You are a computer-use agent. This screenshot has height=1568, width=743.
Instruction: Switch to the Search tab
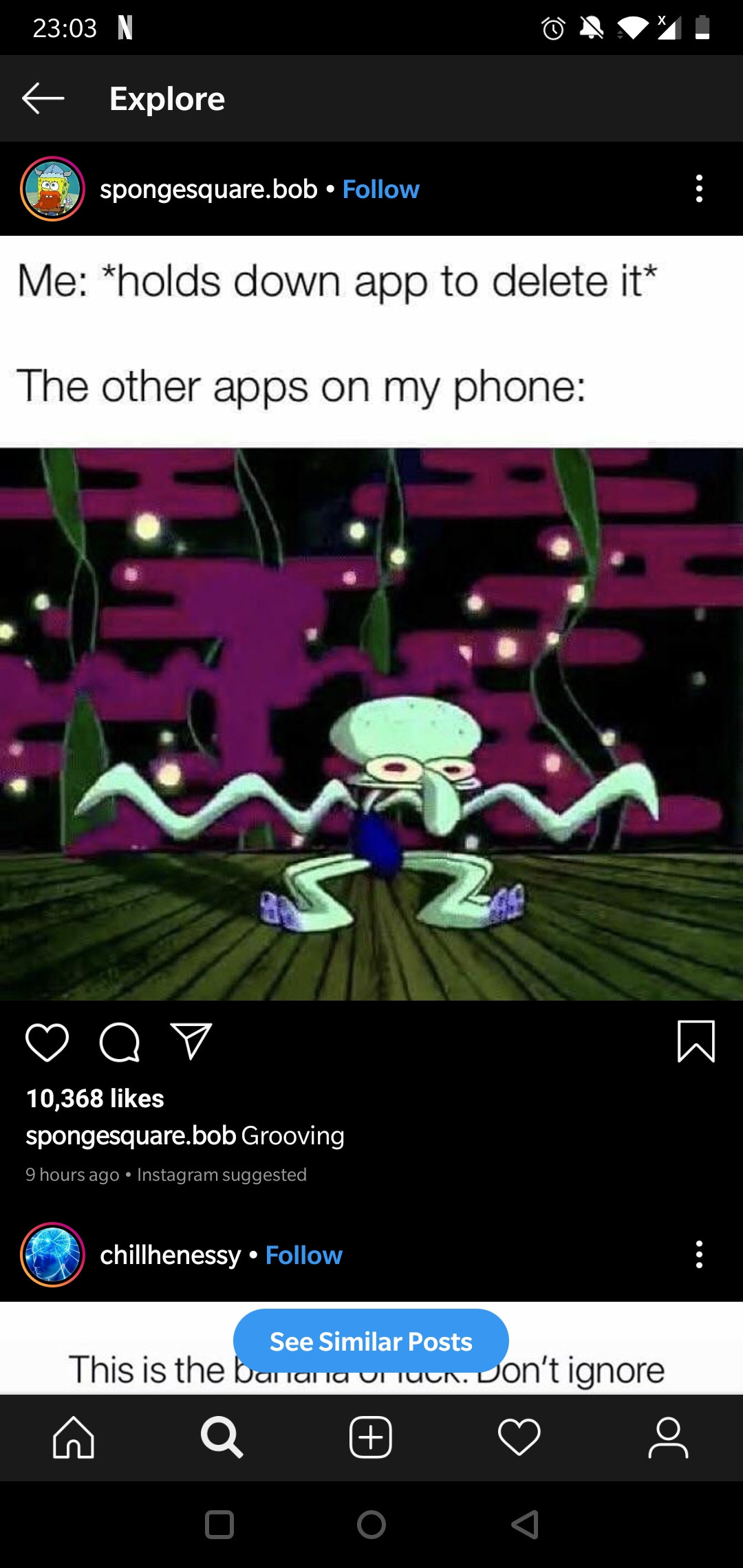[222, 1437]
